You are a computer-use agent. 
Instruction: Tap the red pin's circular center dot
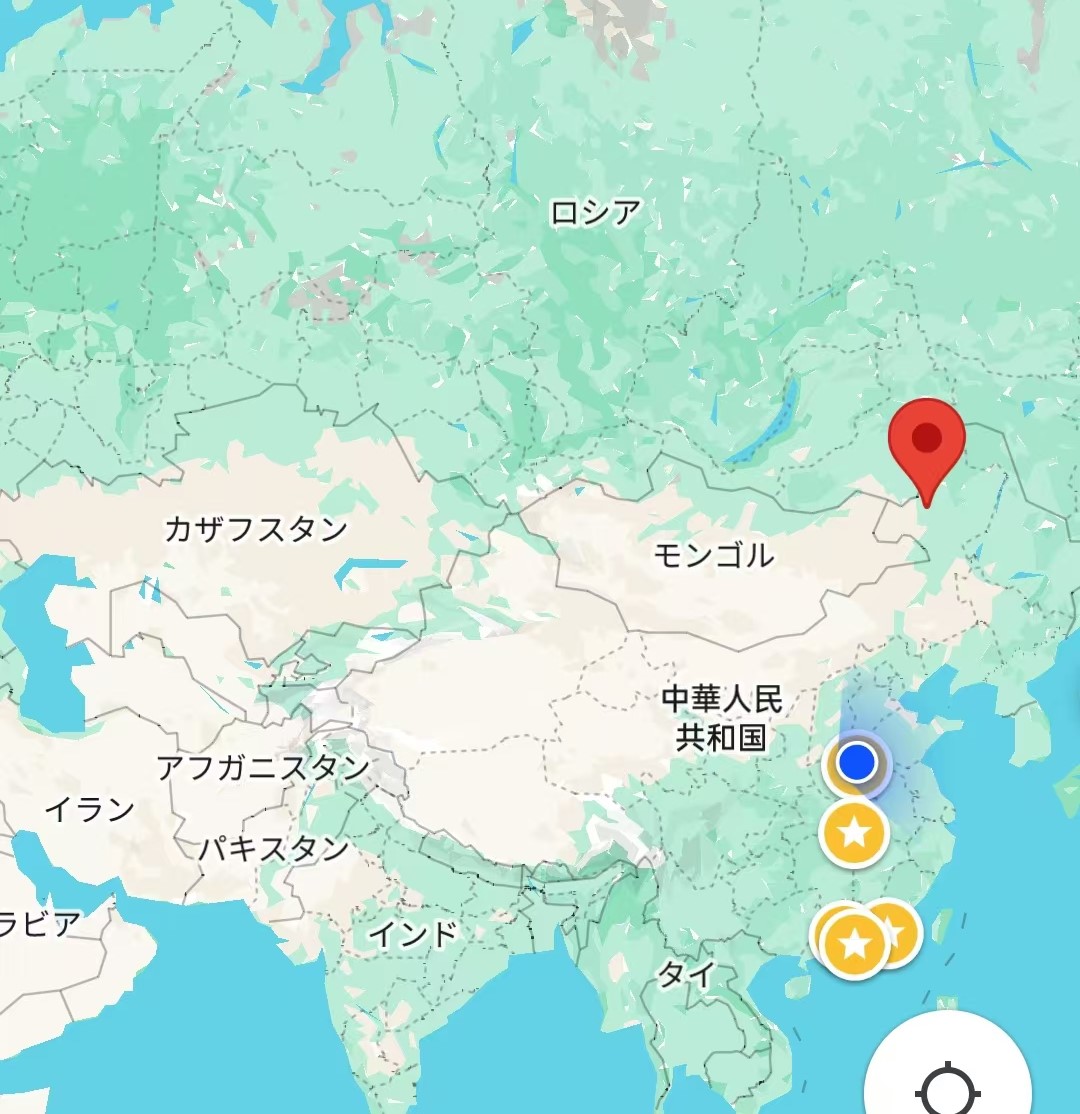click(925, 438)
